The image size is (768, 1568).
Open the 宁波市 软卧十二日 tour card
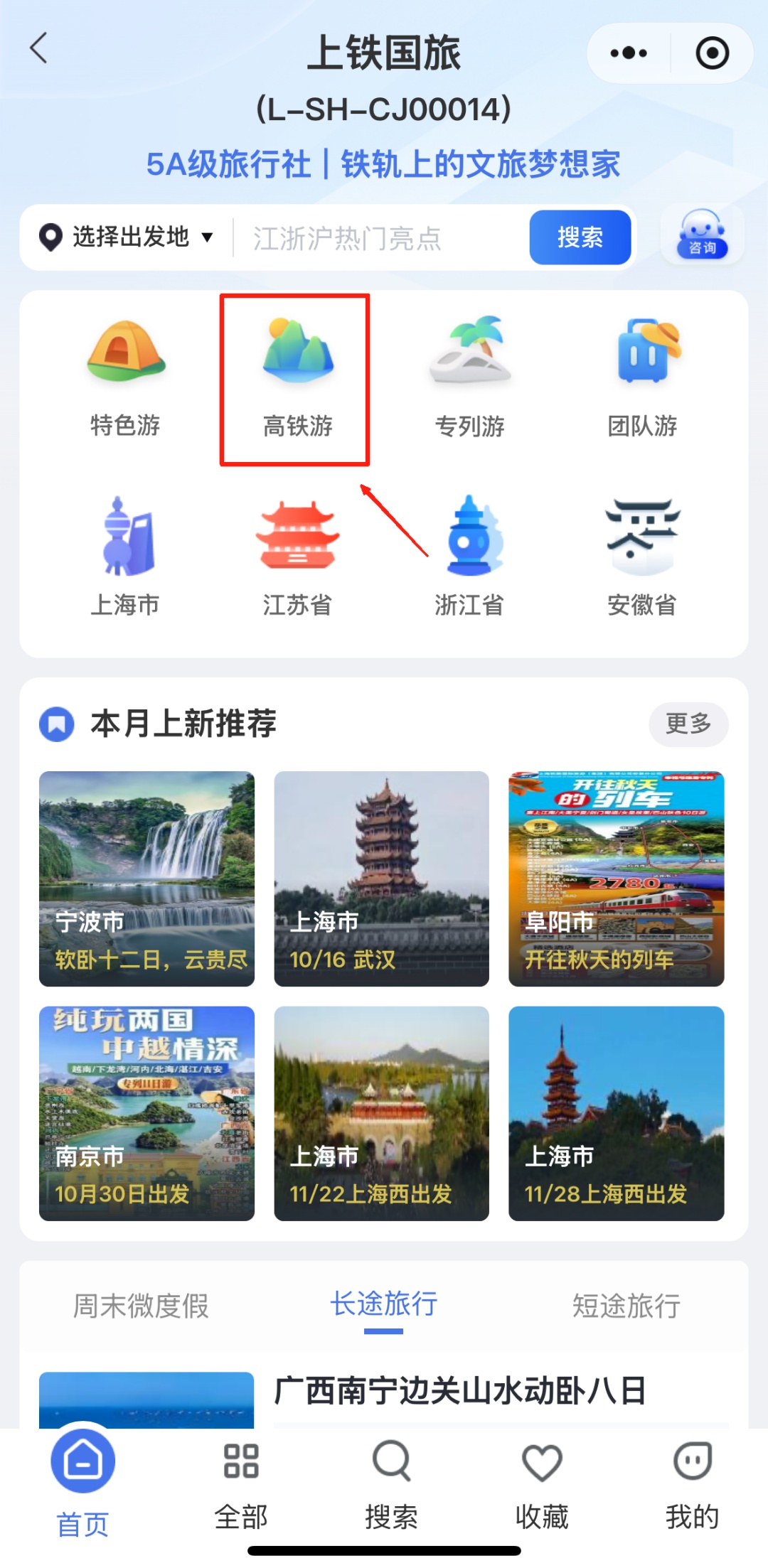146,879
